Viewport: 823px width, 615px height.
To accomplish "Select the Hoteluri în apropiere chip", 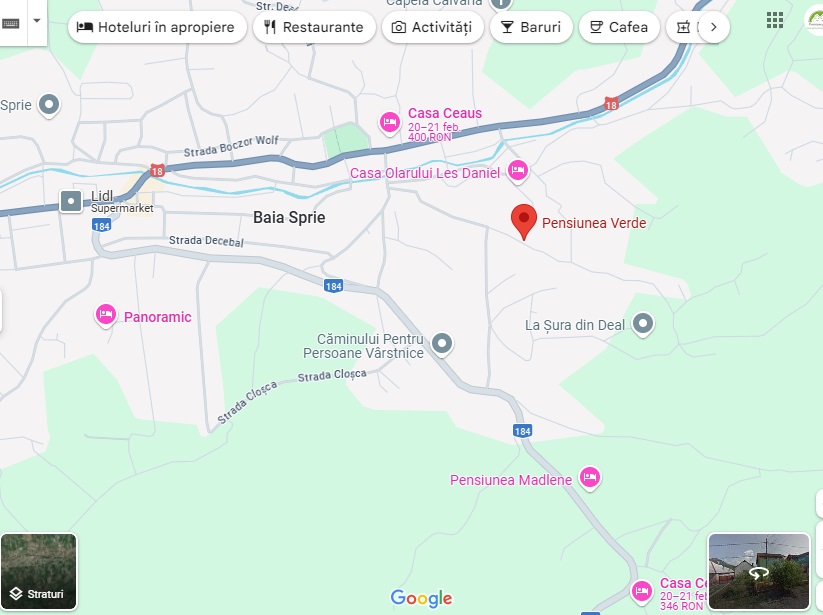I will pos(156,27).
